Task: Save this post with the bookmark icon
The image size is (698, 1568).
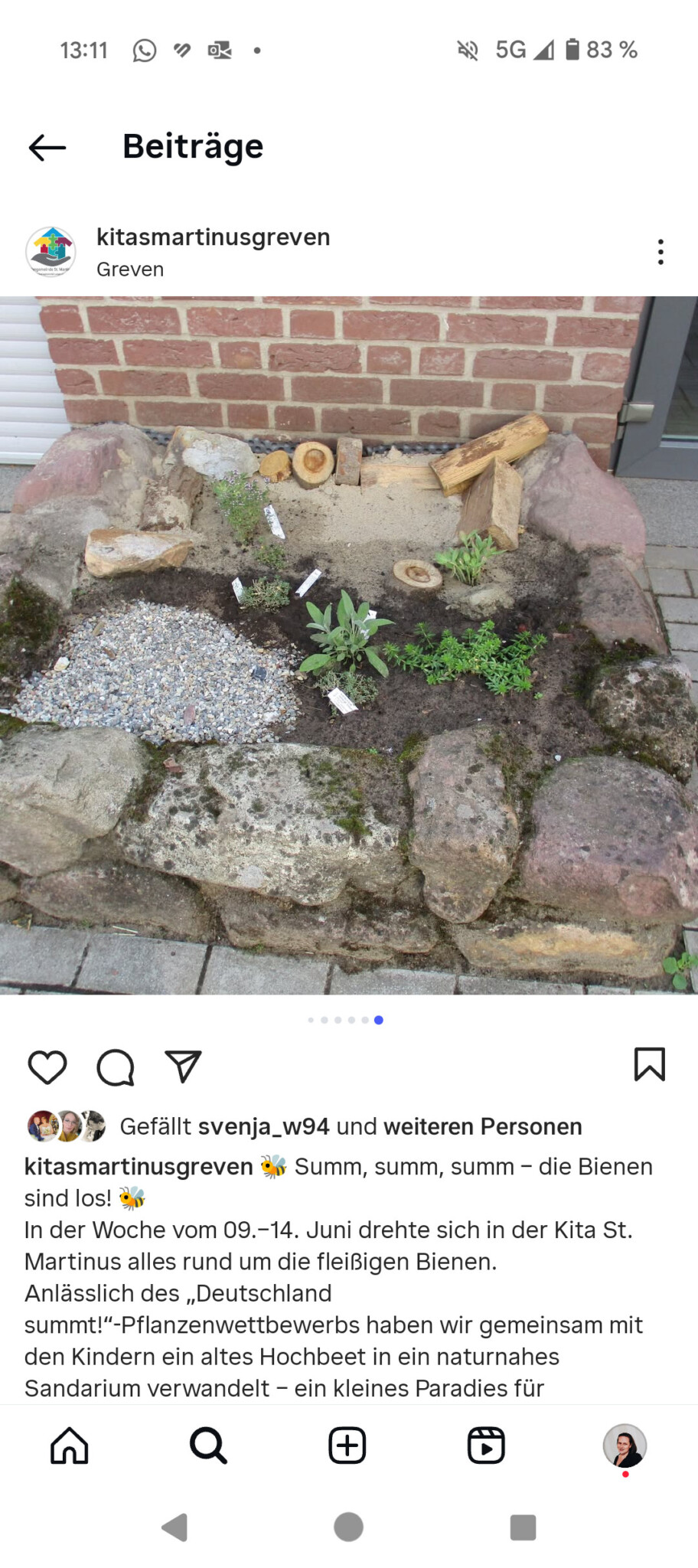Action: point(649,1065)
